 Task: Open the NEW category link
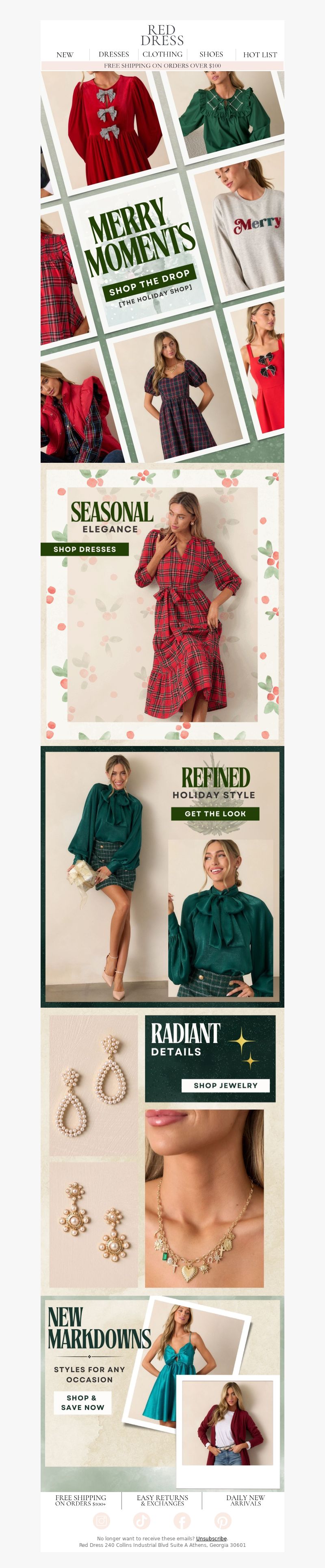click(65, 55)
